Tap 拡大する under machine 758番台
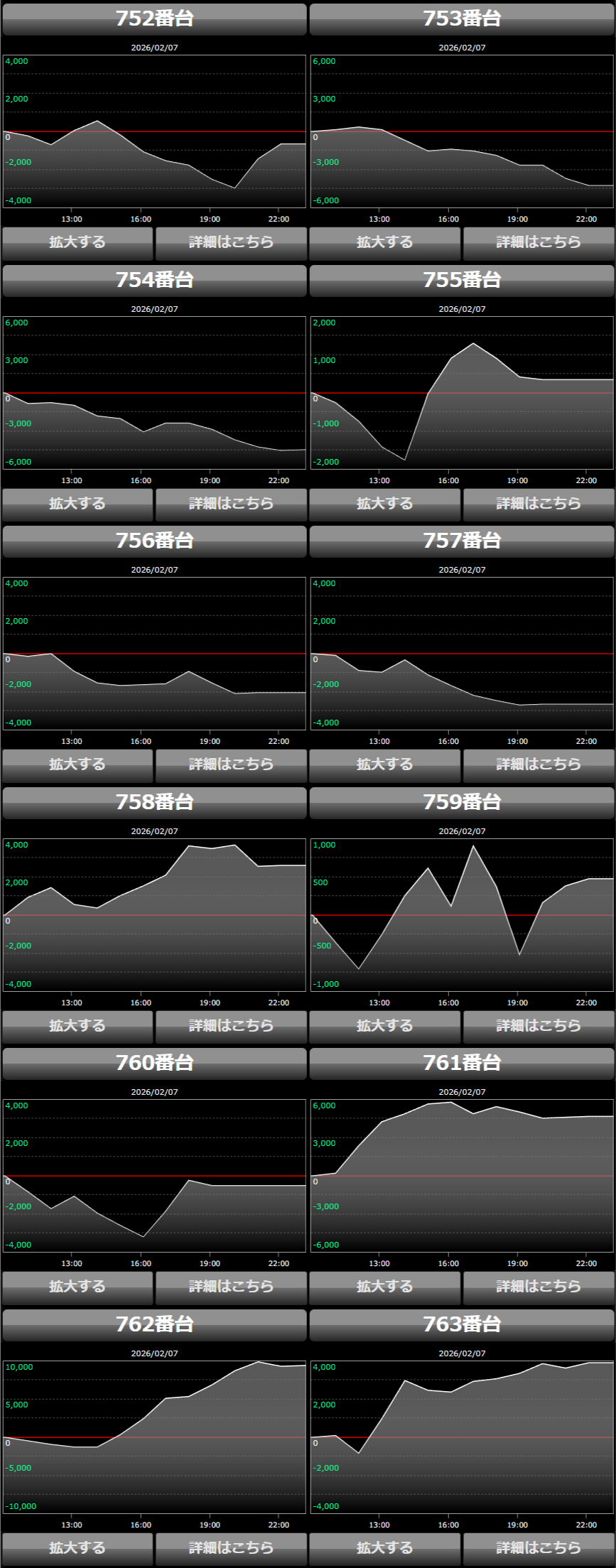Viewport: 616px width, 1568px height. 77,1026
